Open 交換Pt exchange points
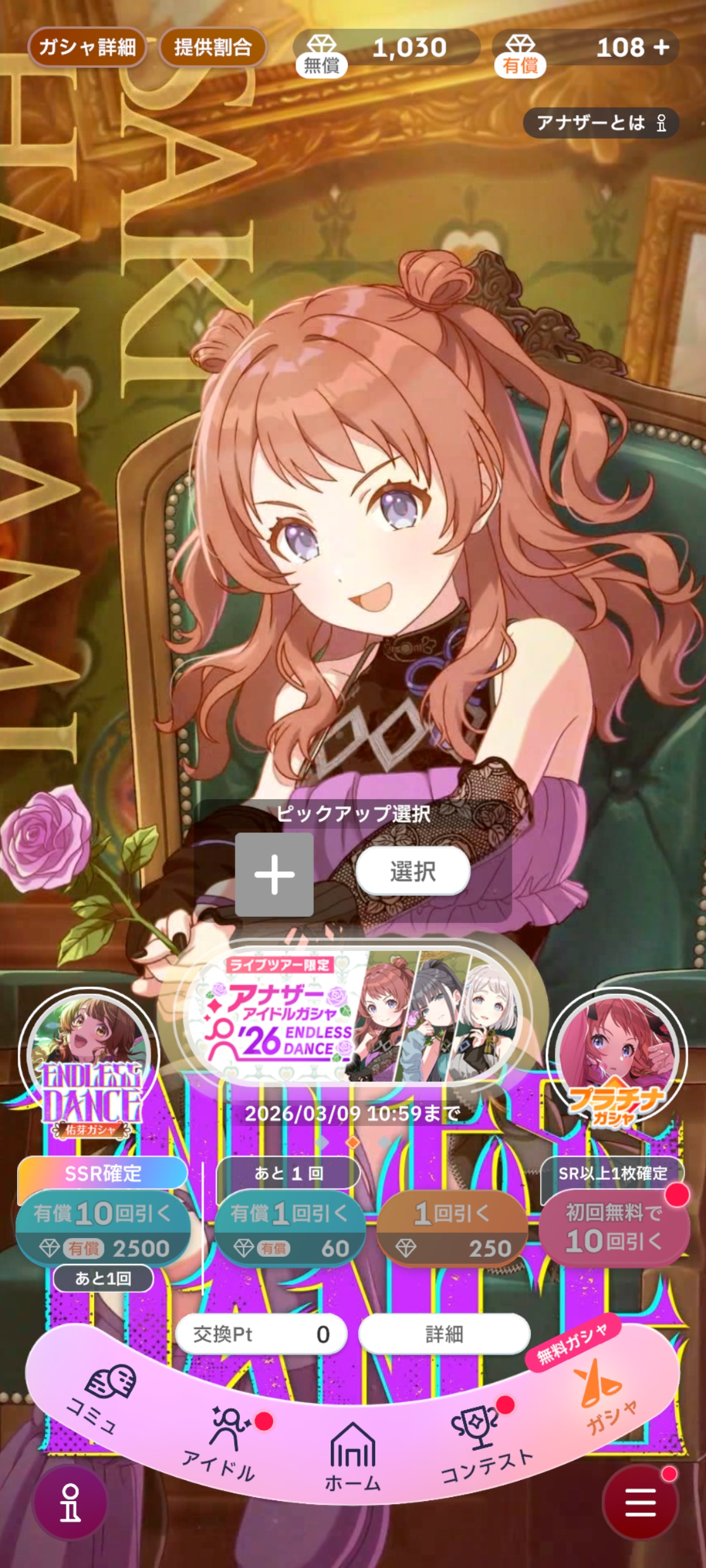Viewport: 706px width, 1568px height. (x=261, y=1334)
